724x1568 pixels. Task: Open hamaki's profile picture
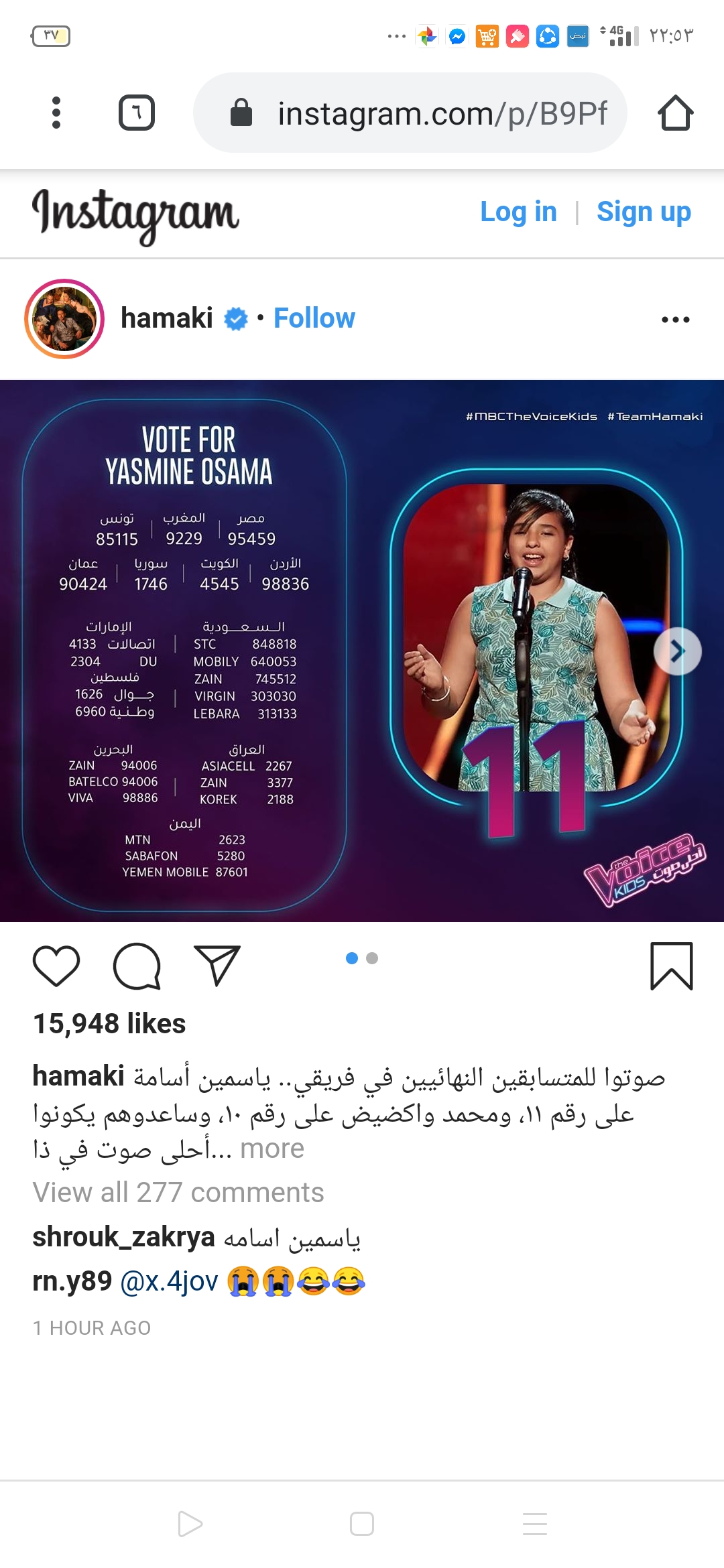coord(64,319)
